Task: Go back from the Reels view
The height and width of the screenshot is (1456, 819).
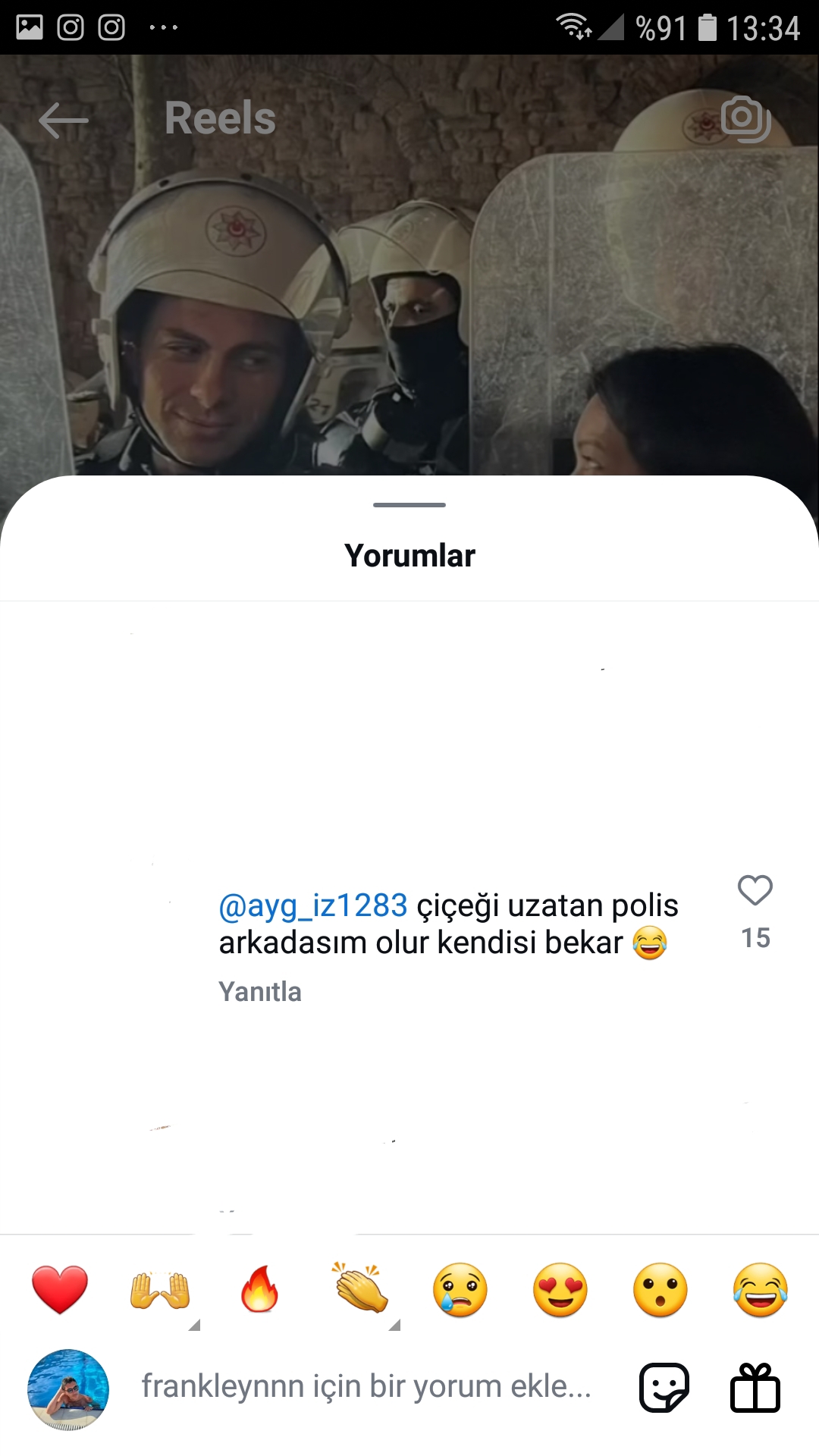Action: tap(64, 120)
